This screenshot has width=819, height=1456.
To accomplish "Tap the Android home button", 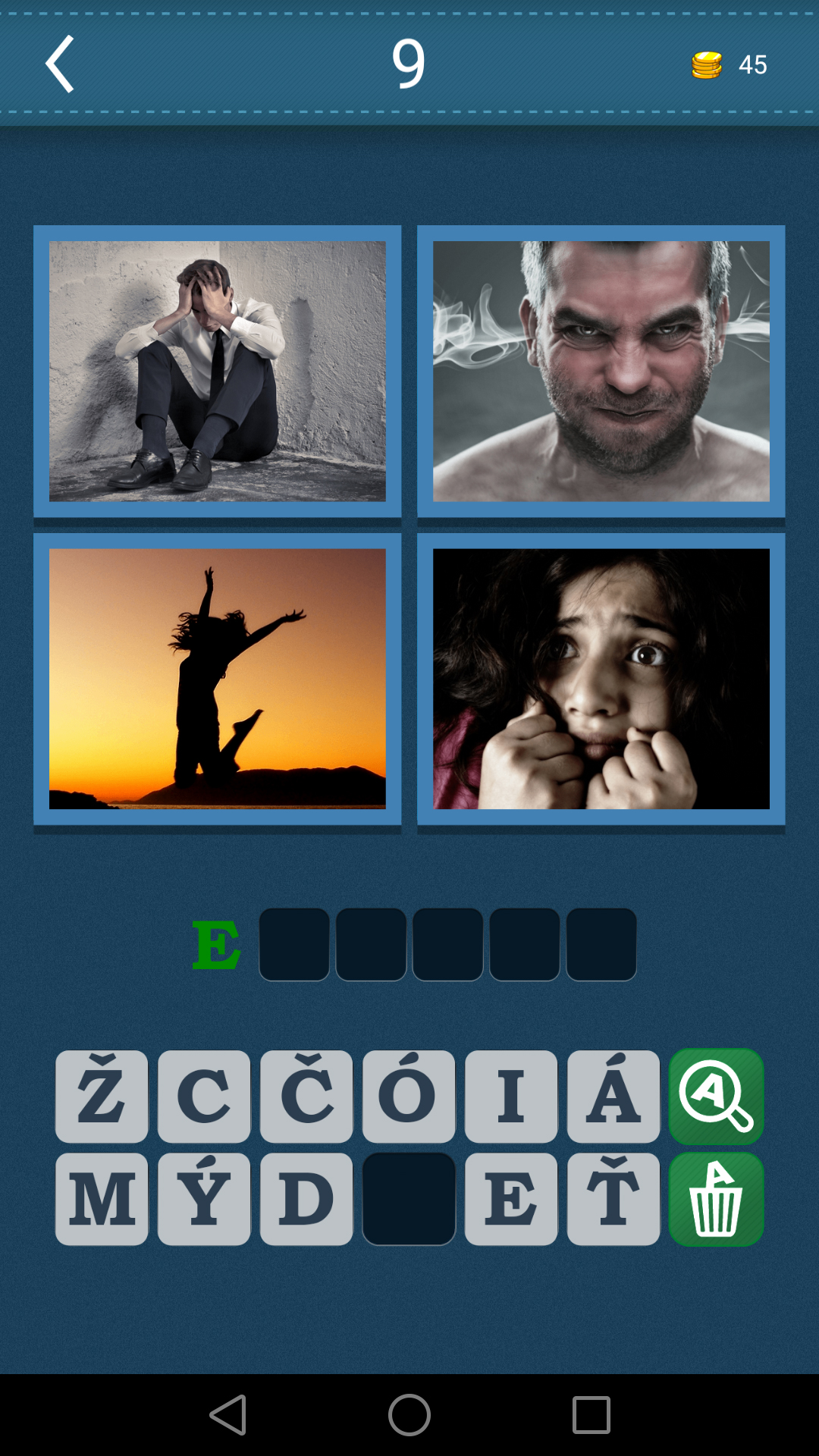I will click(409, 1415).
